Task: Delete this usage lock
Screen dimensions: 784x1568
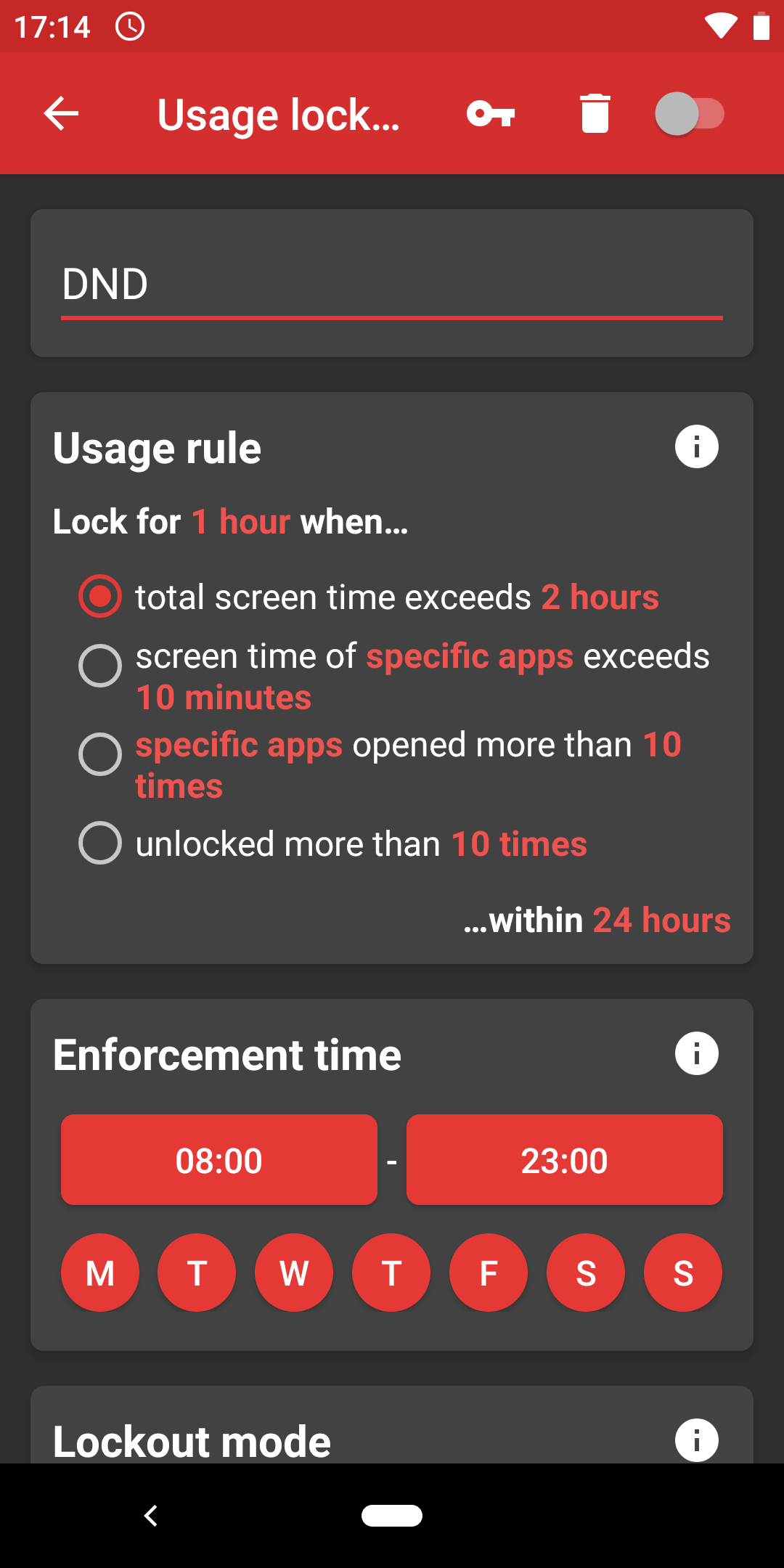Action: pyautogui.click(x=595, y=113)
